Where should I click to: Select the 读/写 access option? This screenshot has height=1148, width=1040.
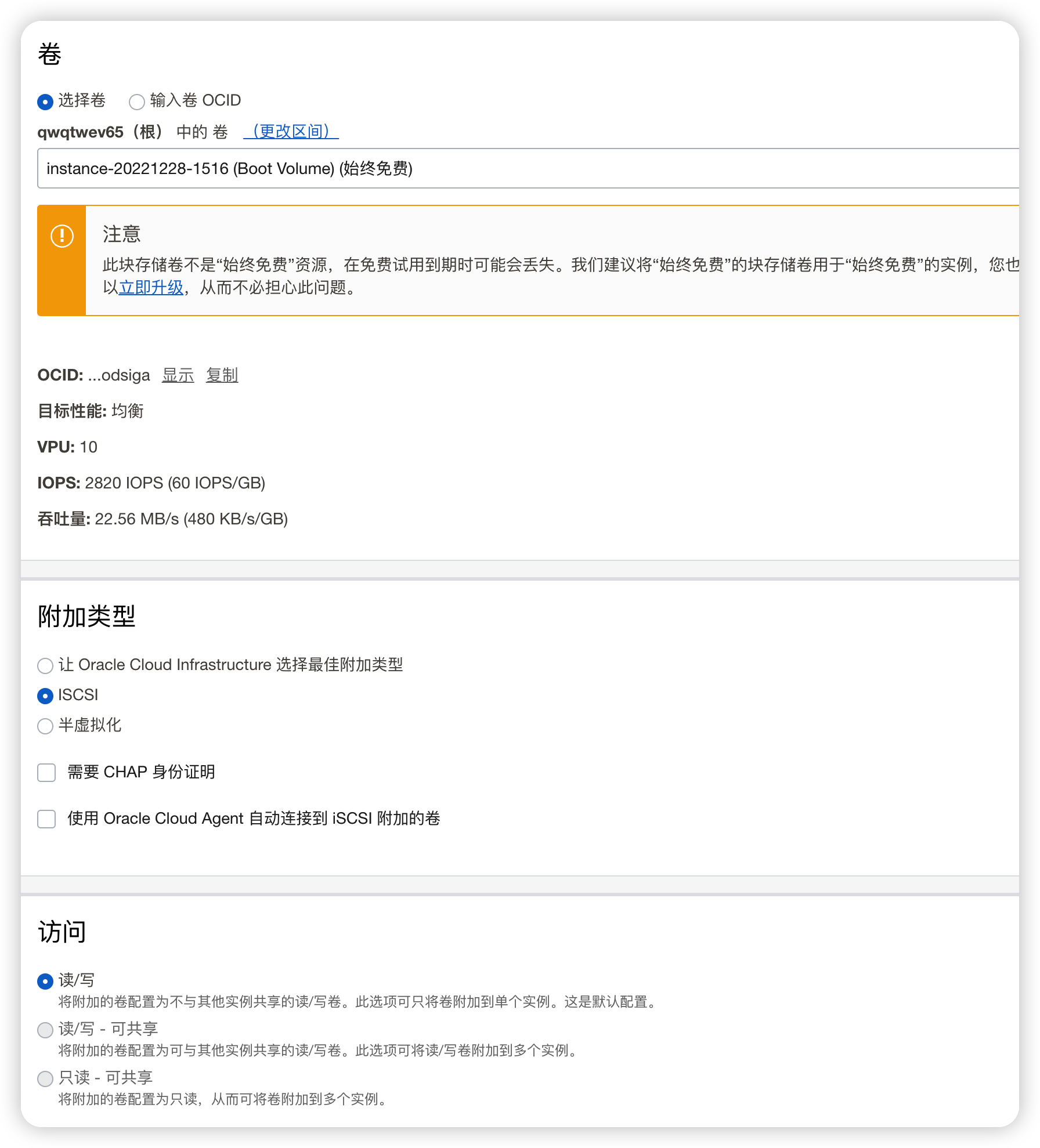(45, 980)
